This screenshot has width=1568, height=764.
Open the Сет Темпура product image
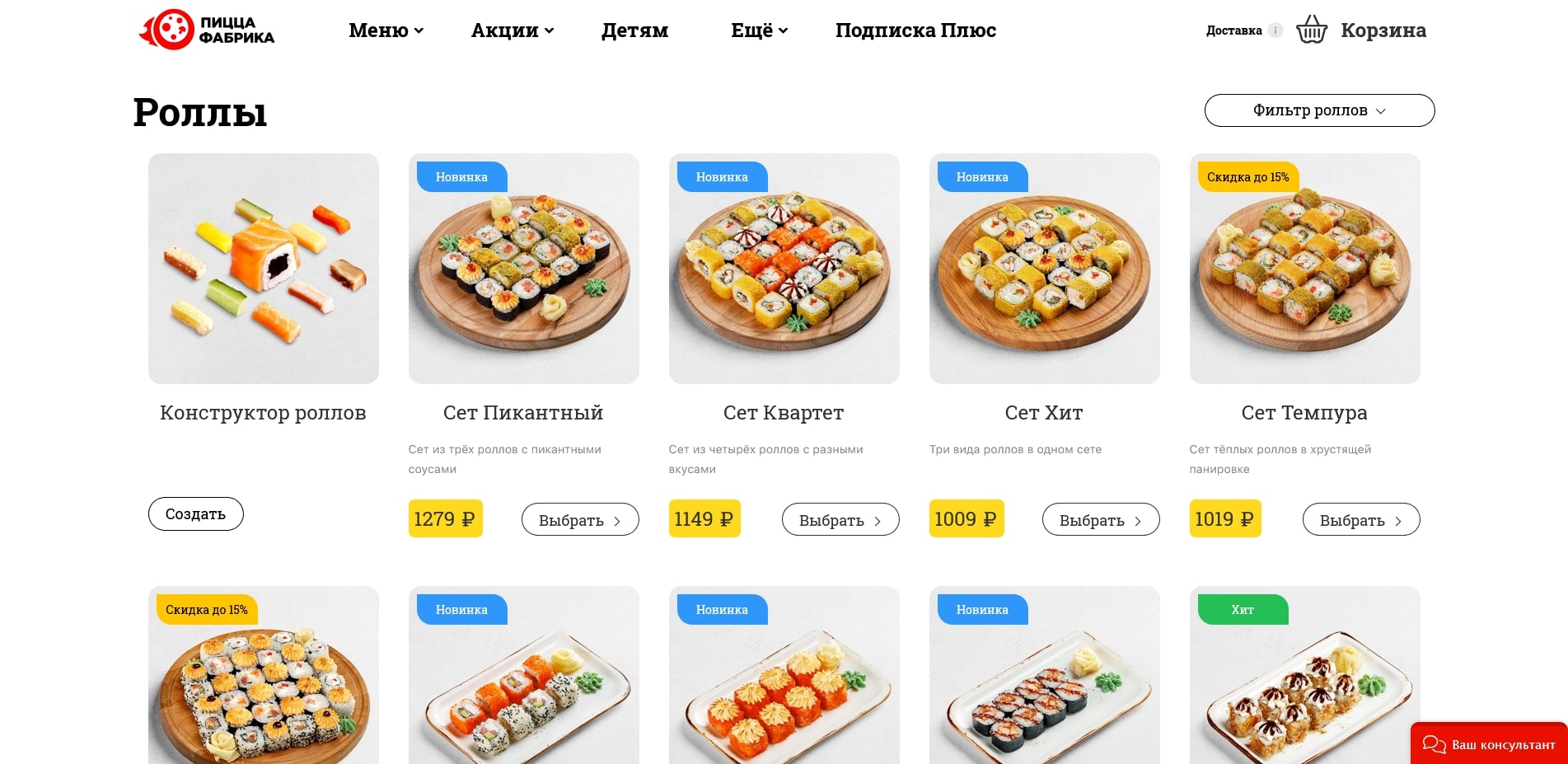coord(1304,269)
